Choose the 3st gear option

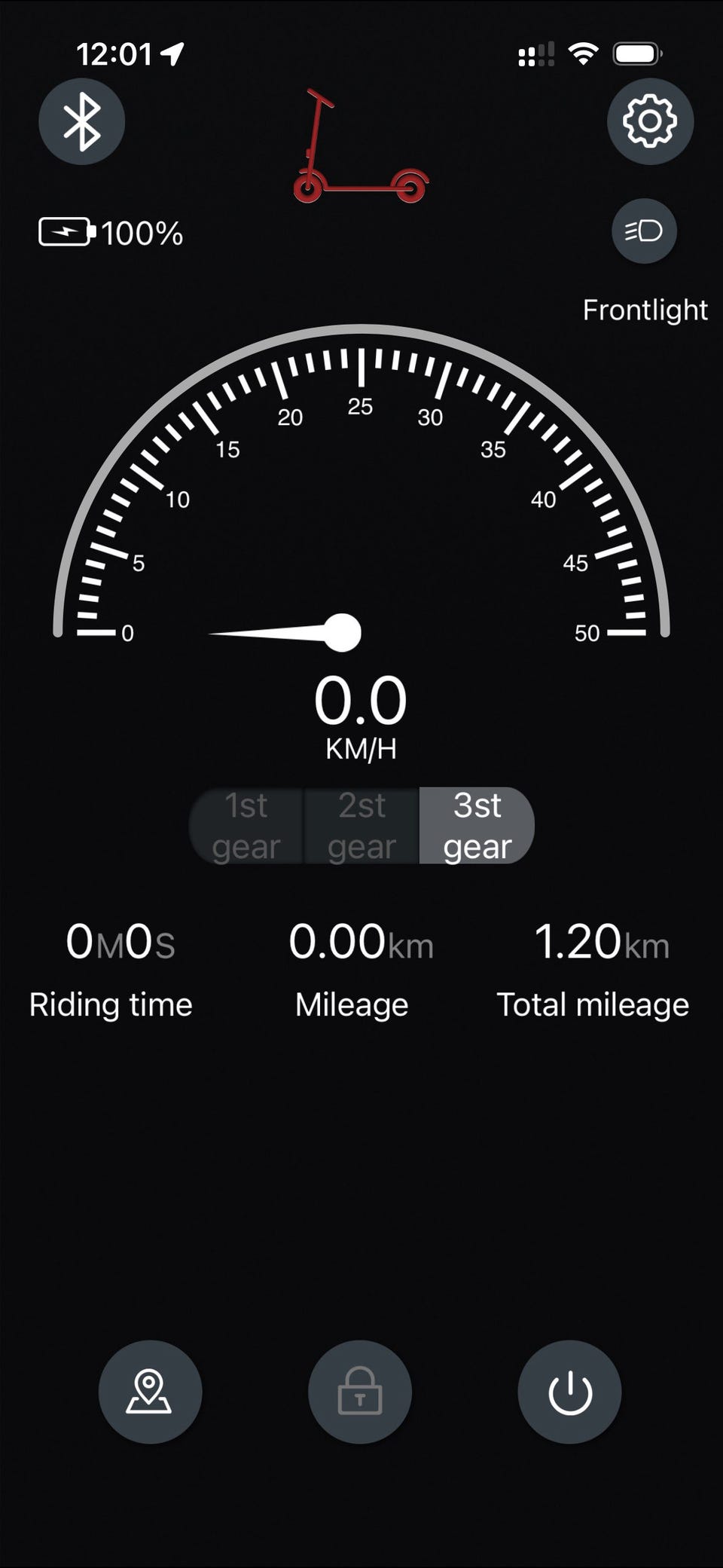click(477, 826)
